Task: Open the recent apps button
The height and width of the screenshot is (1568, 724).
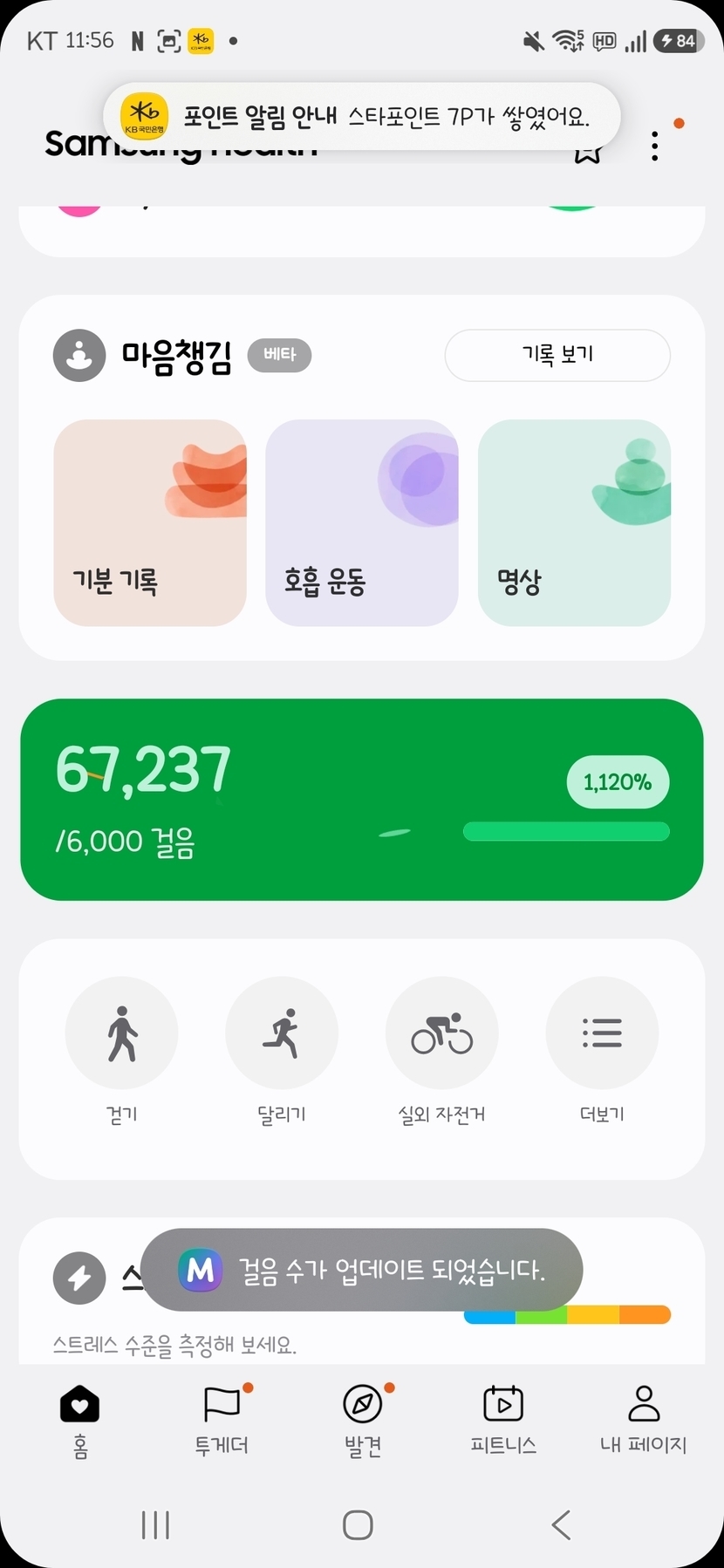Action: (x=155, y=1524)
